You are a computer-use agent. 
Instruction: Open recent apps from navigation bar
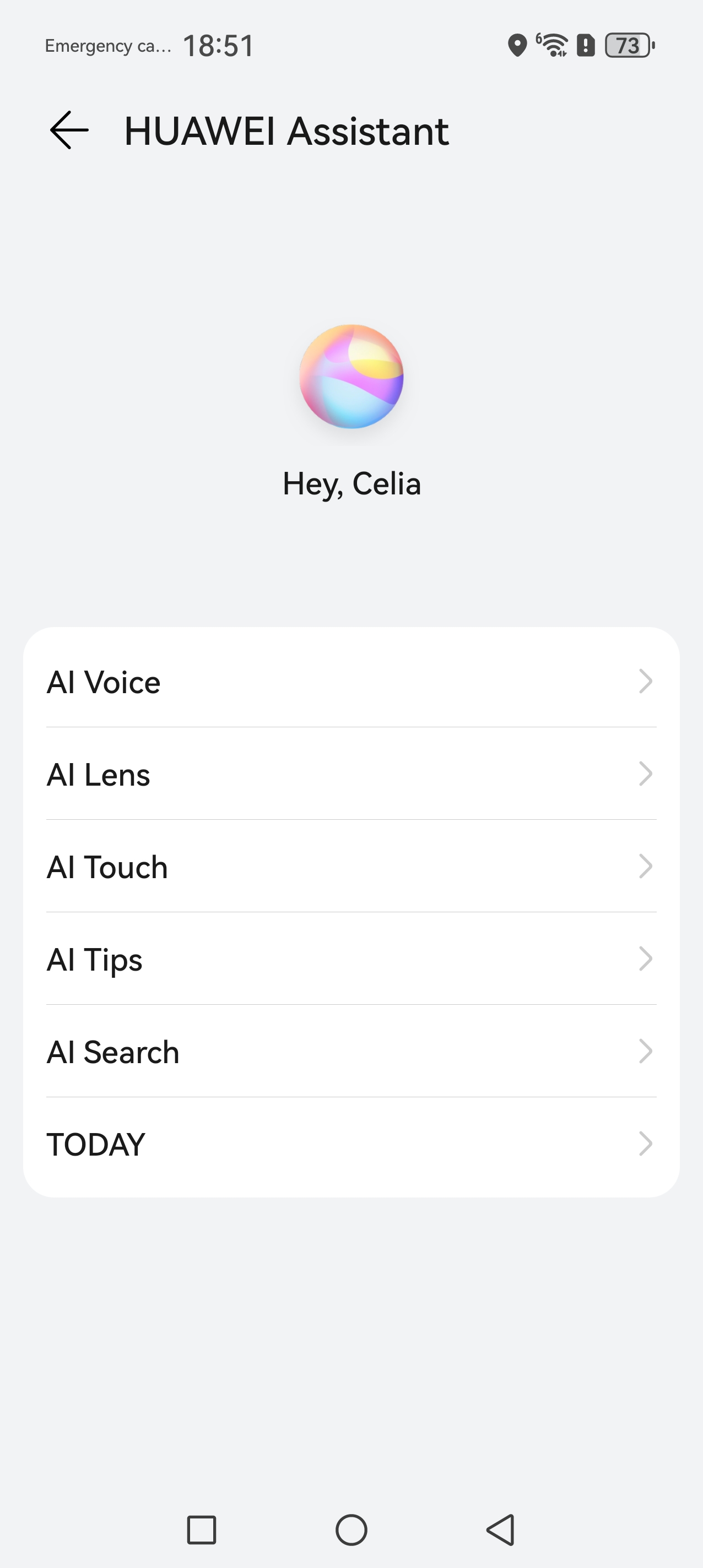tap(202, 1529)
